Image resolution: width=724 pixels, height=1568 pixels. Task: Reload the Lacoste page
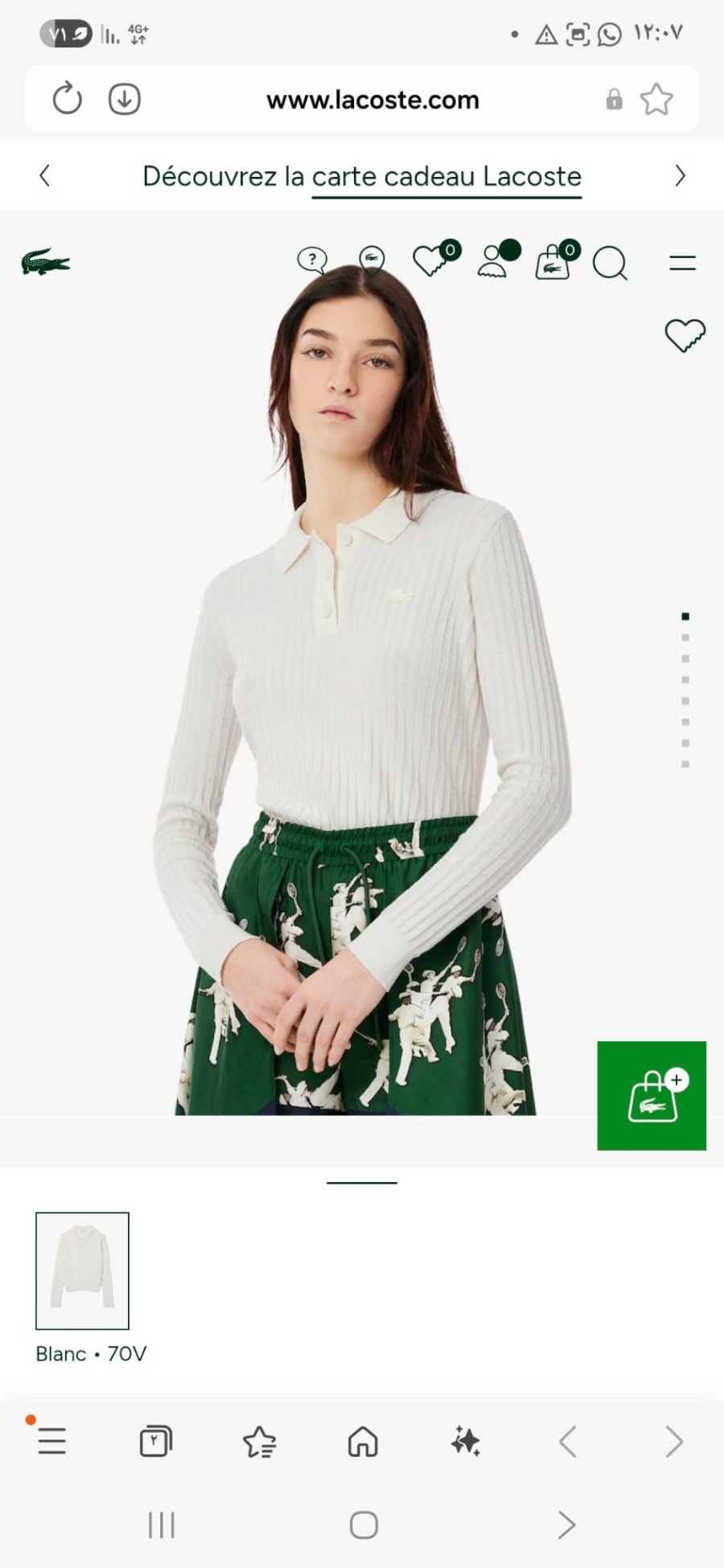[x=67, y=100]
